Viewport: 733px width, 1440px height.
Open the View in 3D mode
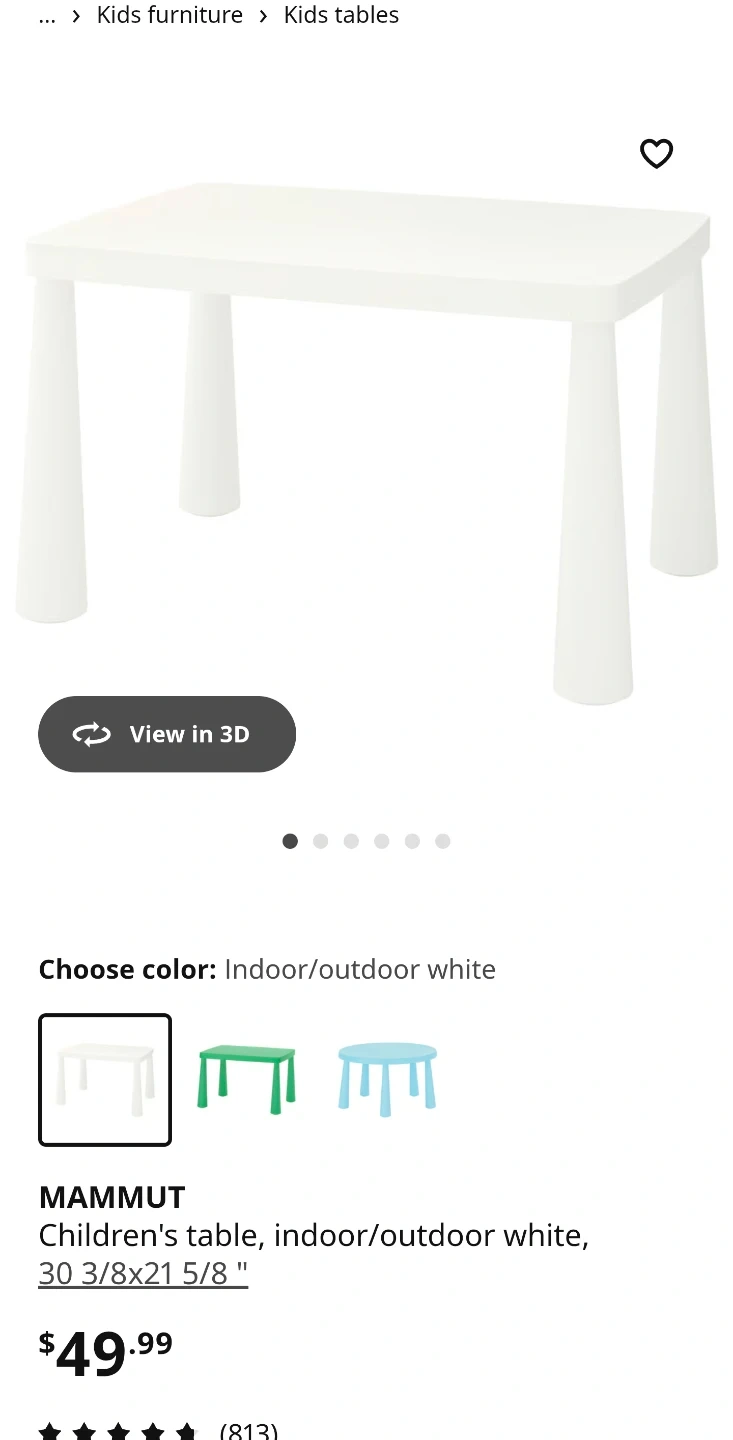tap(167, 734)
